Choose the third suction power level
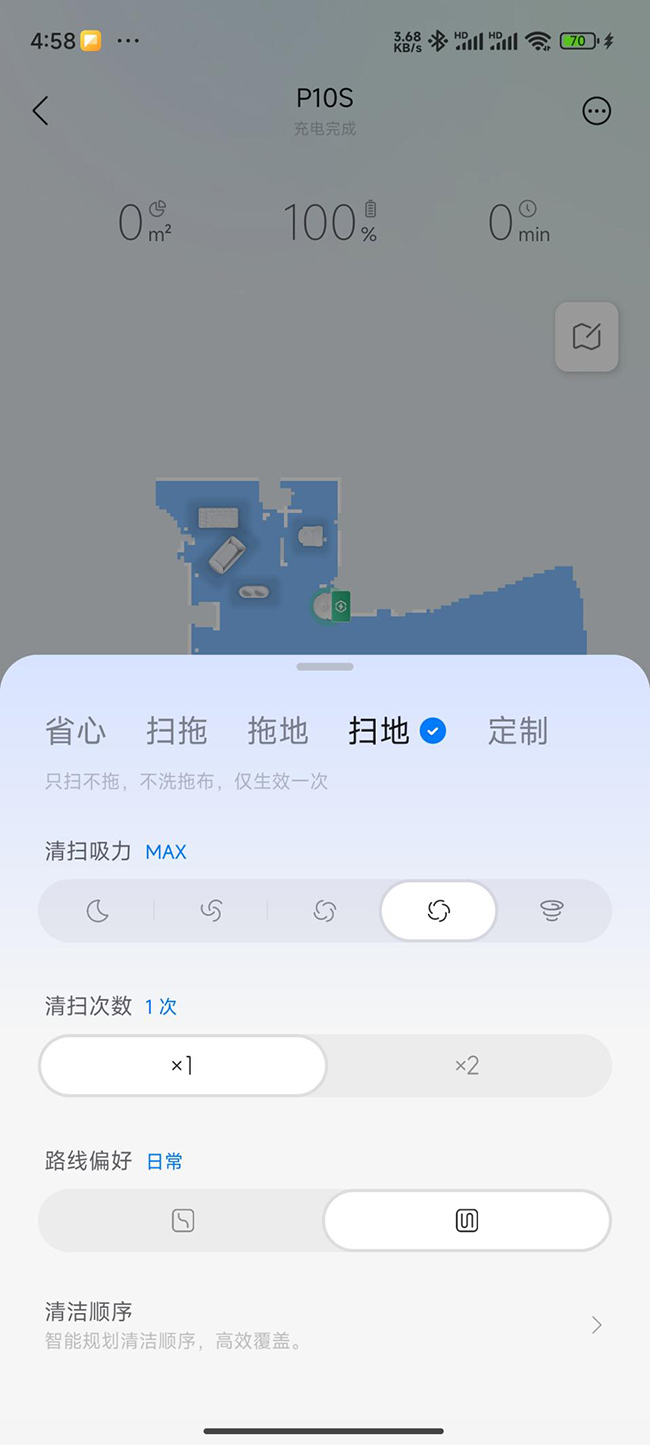 point(325,911)
